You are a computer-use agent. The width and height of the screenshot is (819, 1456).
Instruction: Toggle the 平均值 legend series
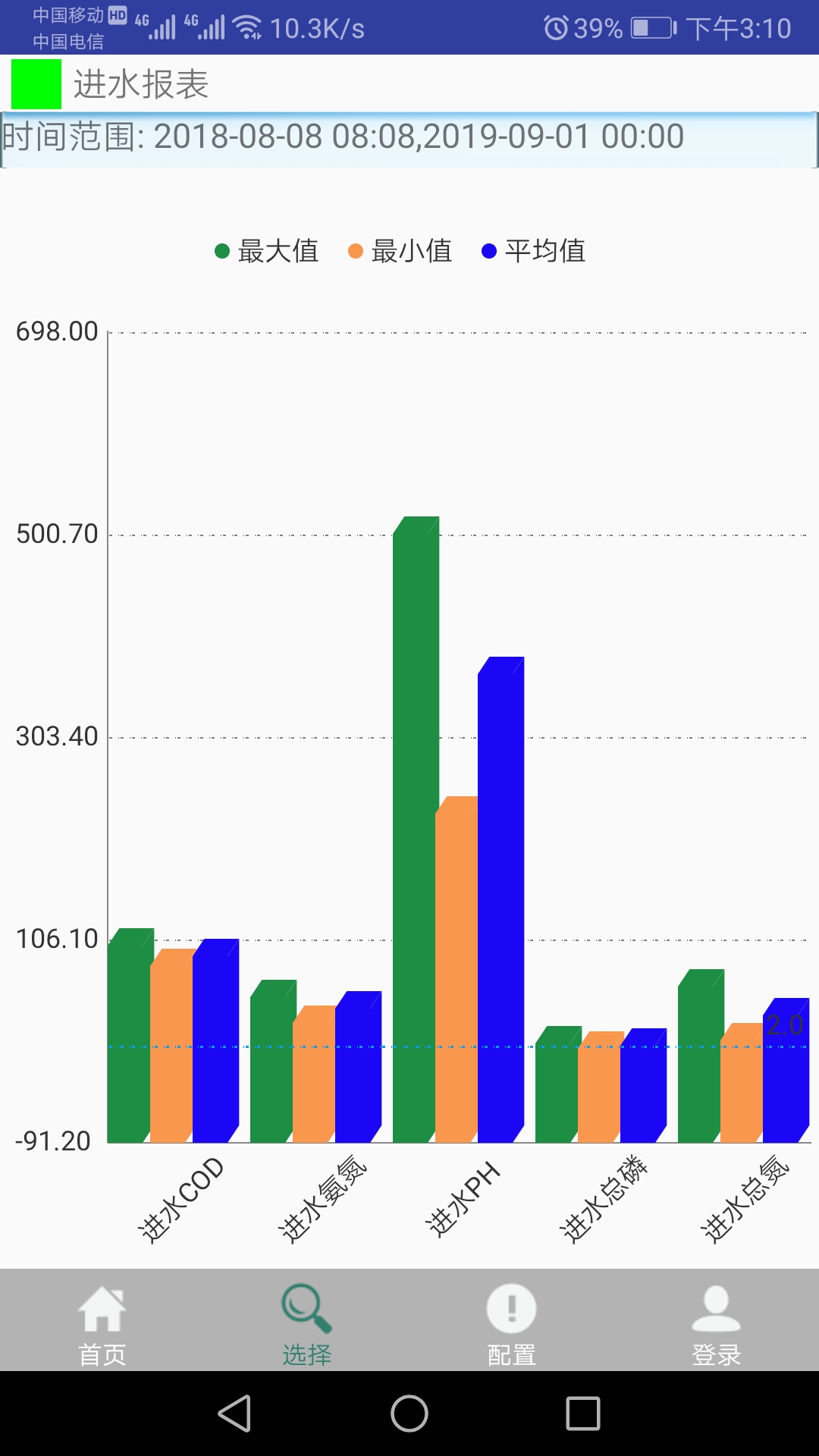[x=534, y=251]
